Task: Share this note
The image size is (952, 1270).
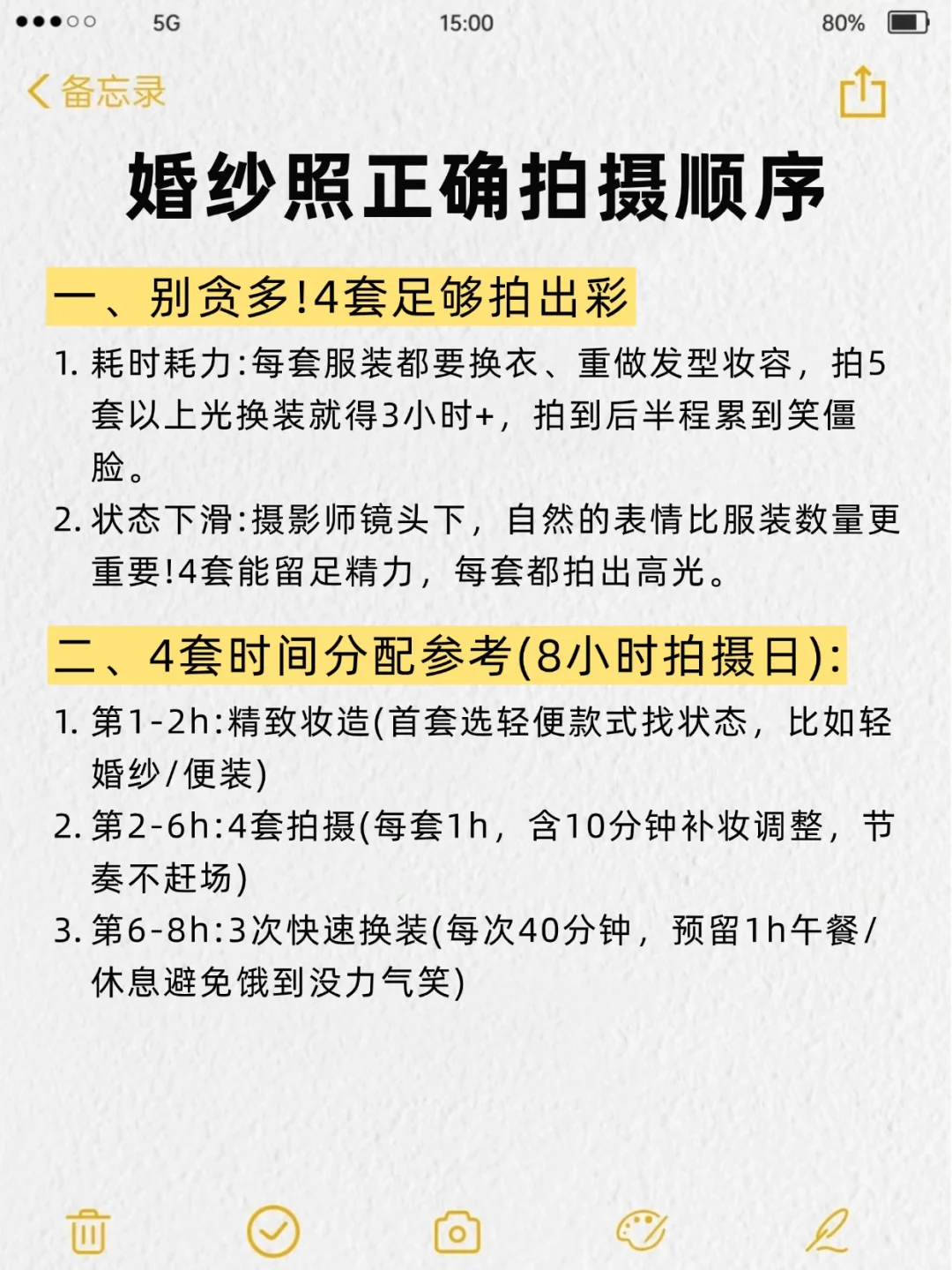Action: (862, 92)
